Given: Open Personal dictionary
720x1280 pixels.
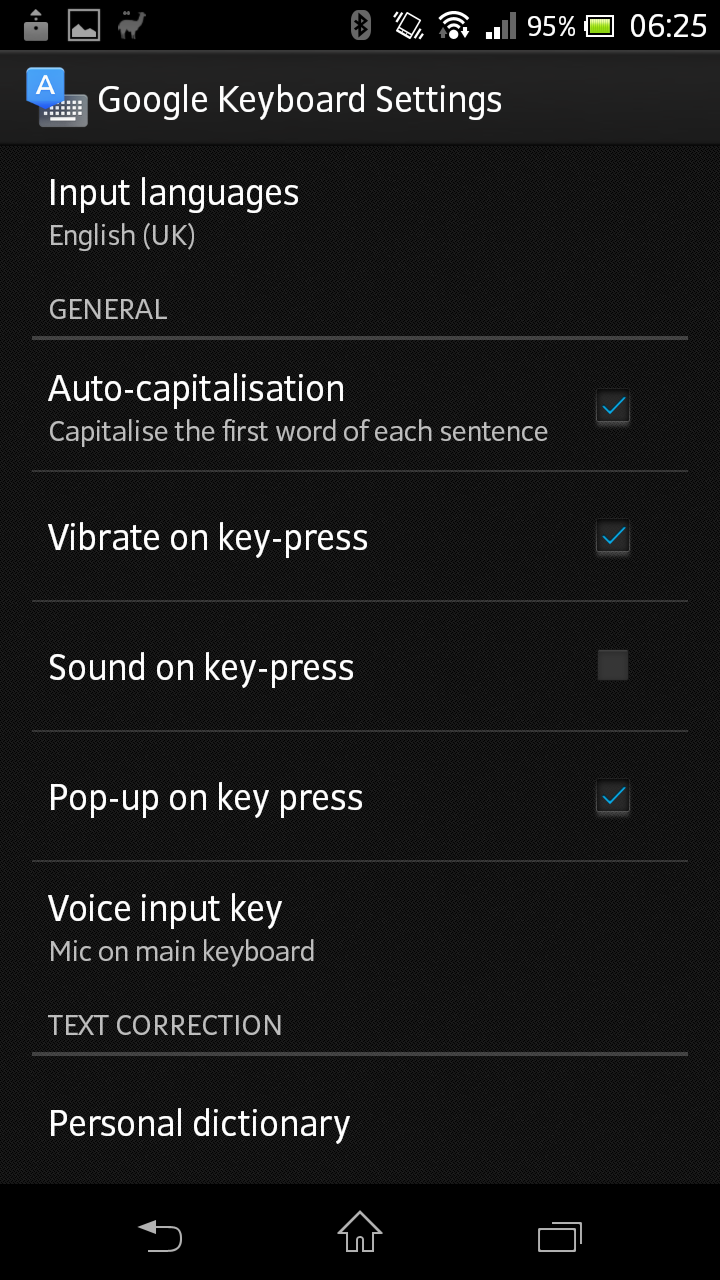Looking at the screenshot, I should (360, 1123).
